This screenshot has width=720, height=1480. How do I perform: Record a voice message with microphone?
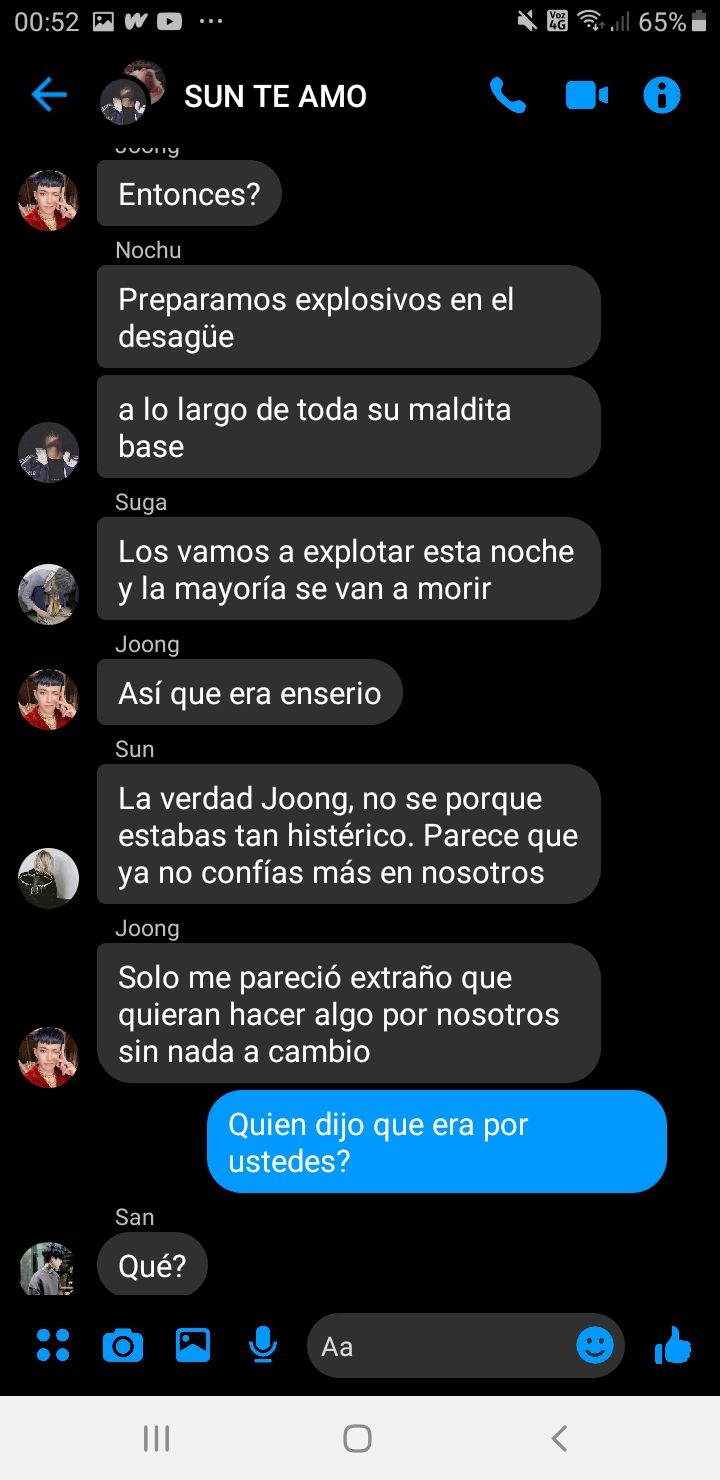coord(263,1346)
